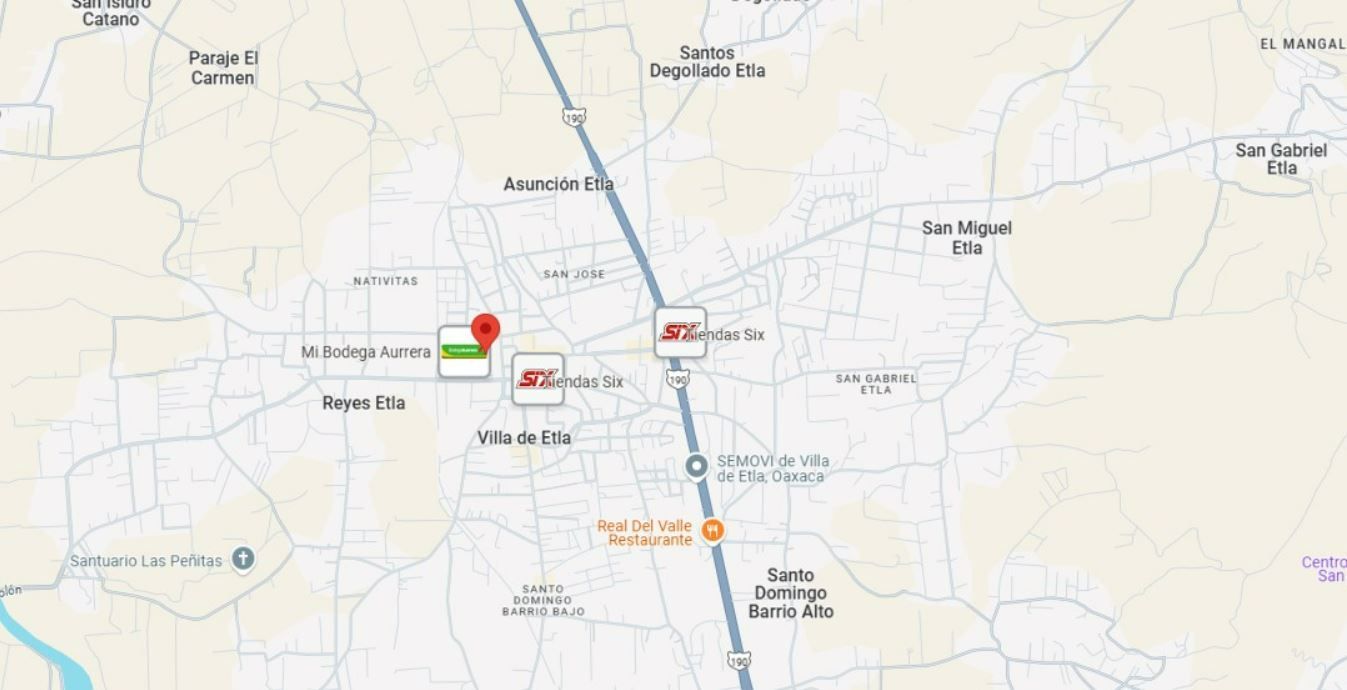Image resolution: width=1347 pixels, height=690 pixels.
Task: Select the Santuario Las Peñitas church marker
Action: (243, 559)
